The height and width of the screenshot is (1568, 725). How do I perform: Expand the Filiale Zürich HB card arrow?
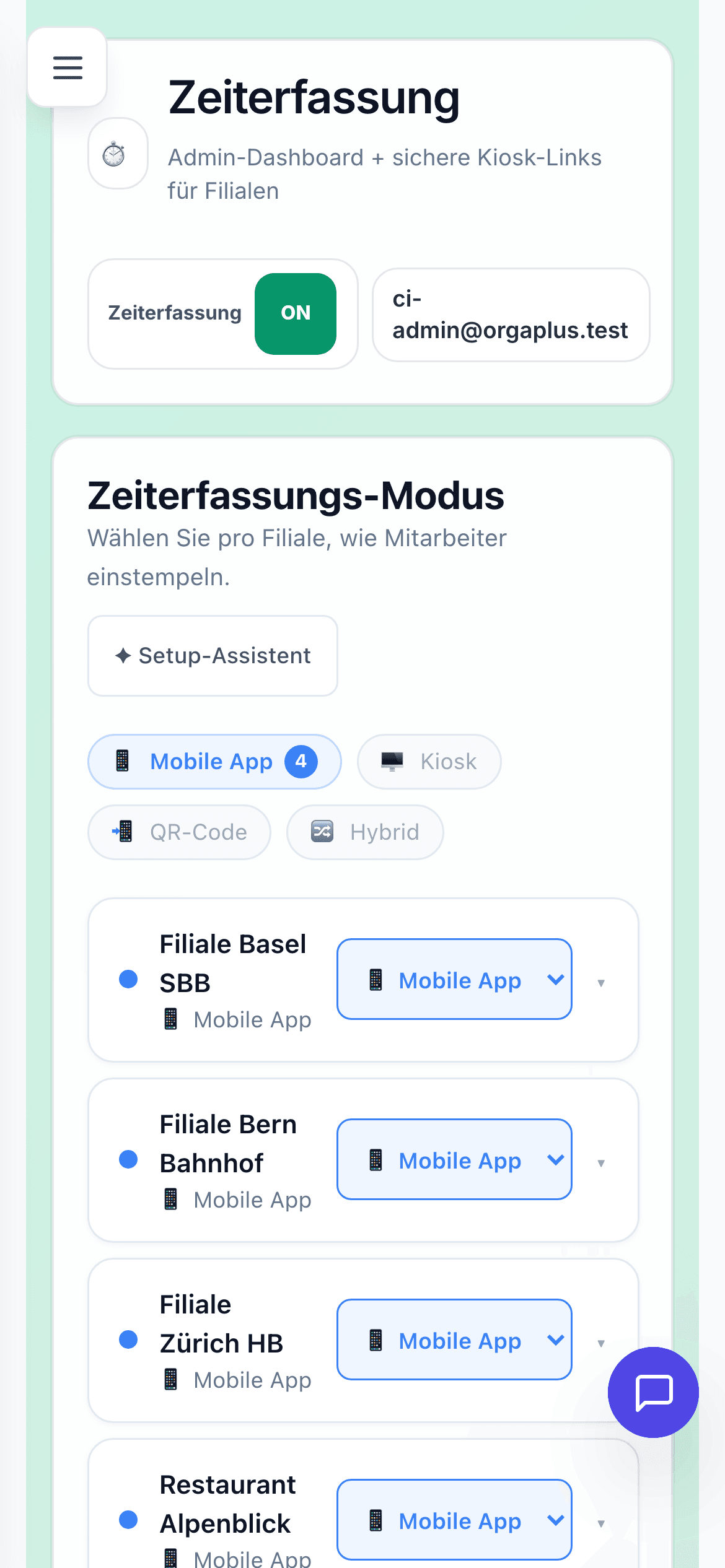click(x=600, y=1343)
